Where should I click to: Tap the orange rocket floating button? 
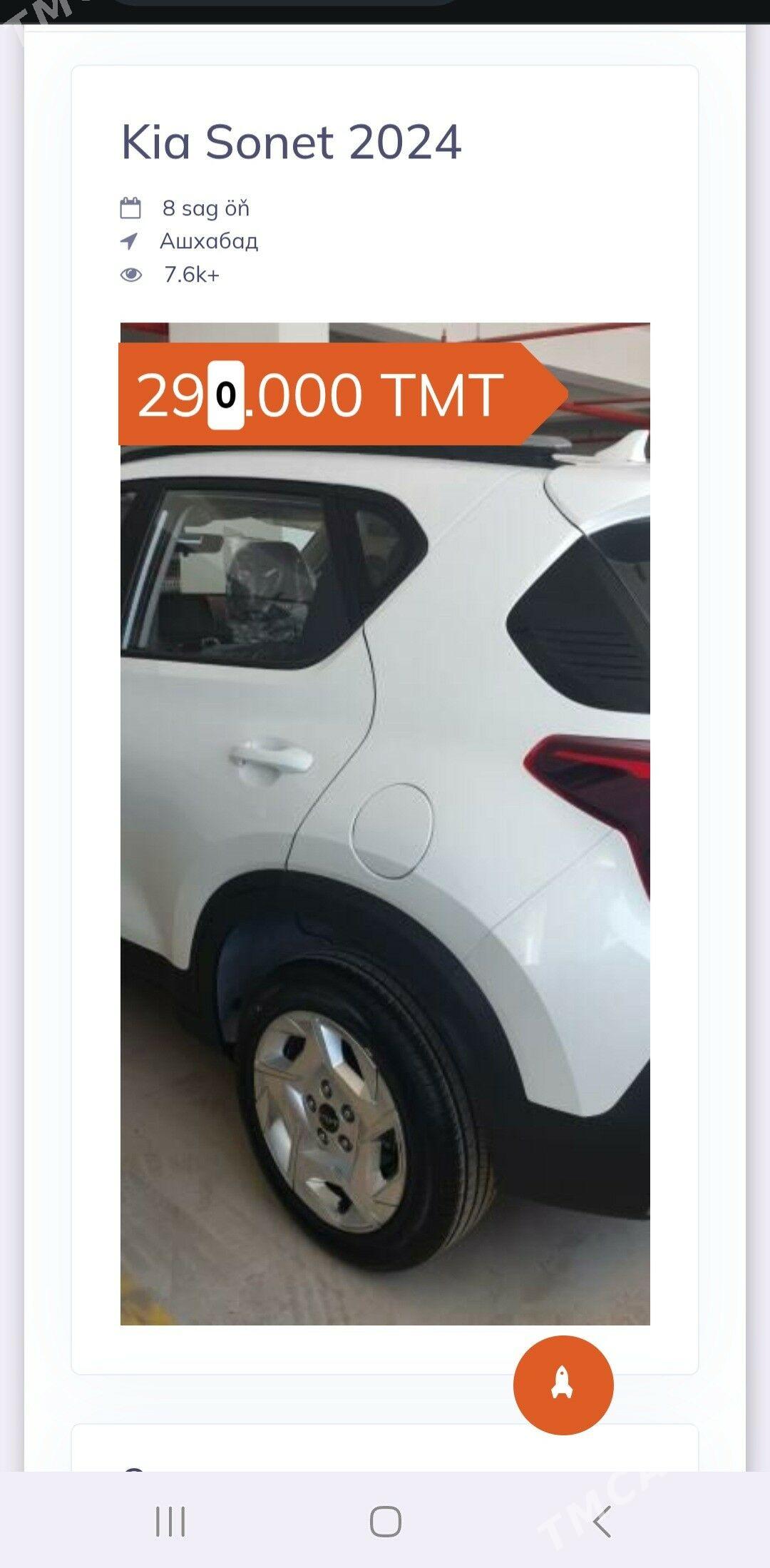click(563, 1385)
